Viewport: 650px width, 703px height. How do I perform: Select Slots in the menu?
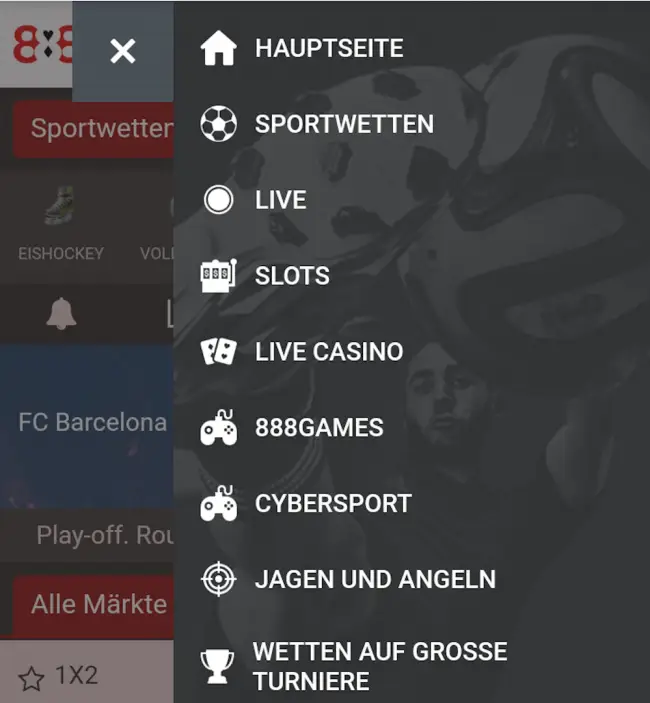click(x=291, y=276)
